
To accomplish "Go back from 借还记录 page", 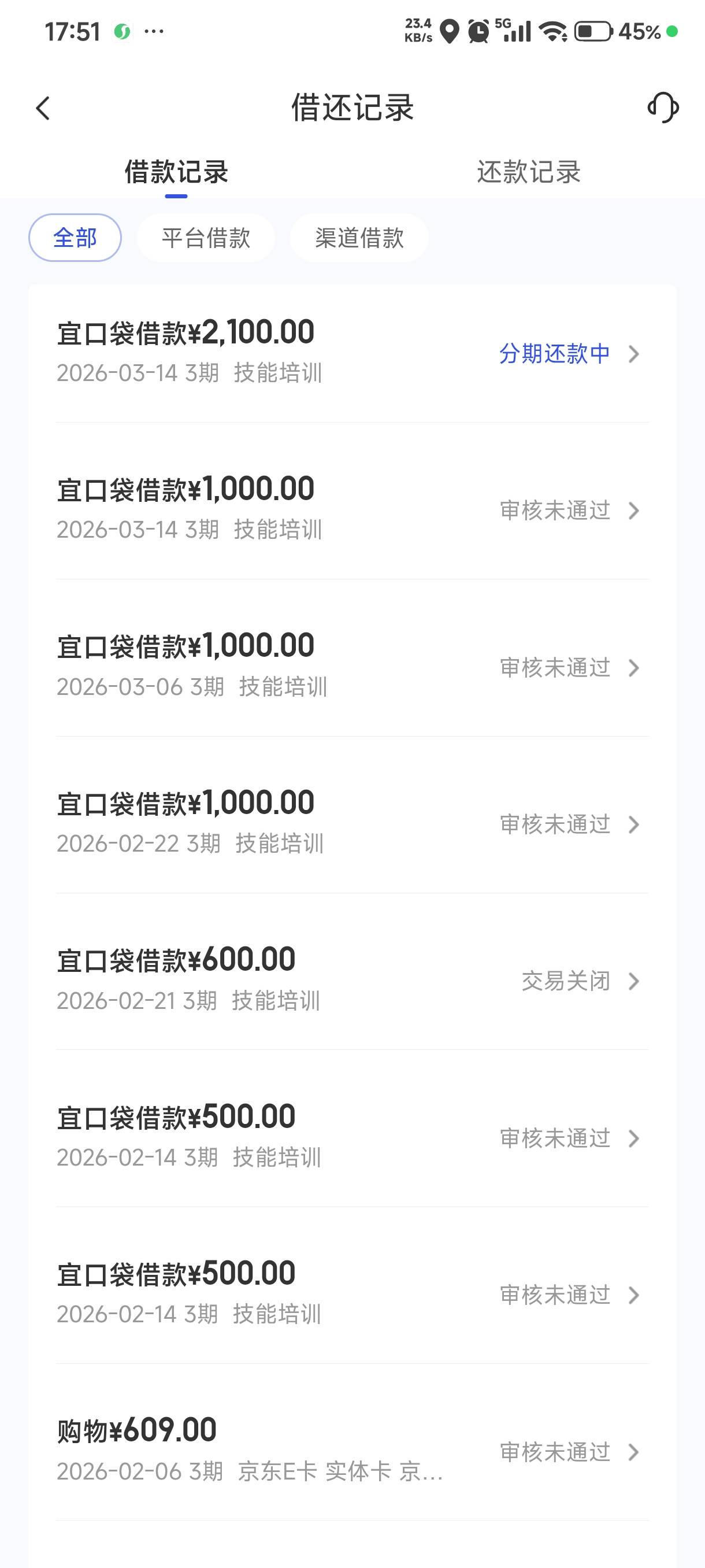I will tap(43, 108).
